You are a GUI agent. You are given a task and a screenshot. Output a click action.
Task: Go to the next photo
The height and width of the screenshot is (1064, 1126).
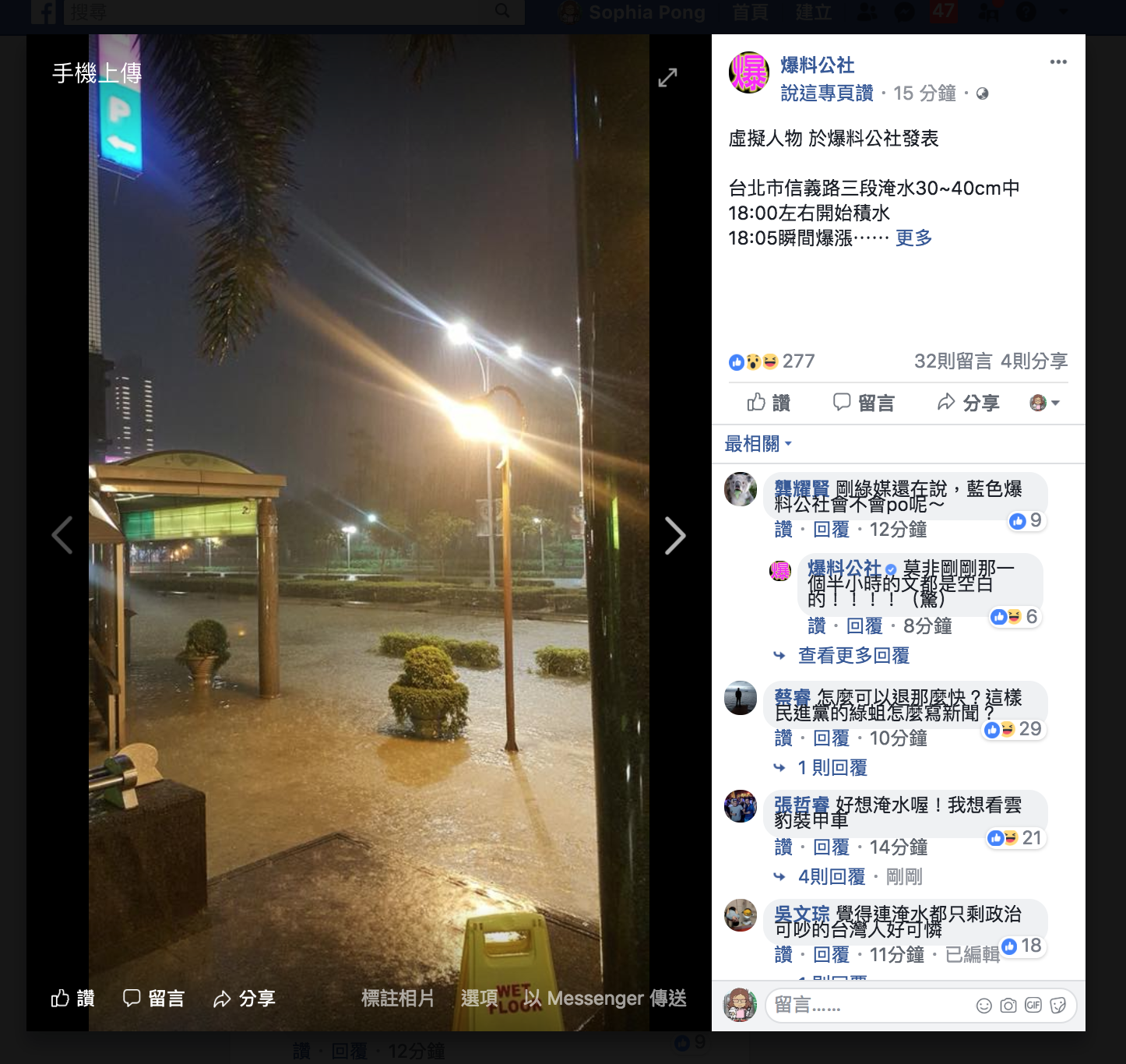674,536
